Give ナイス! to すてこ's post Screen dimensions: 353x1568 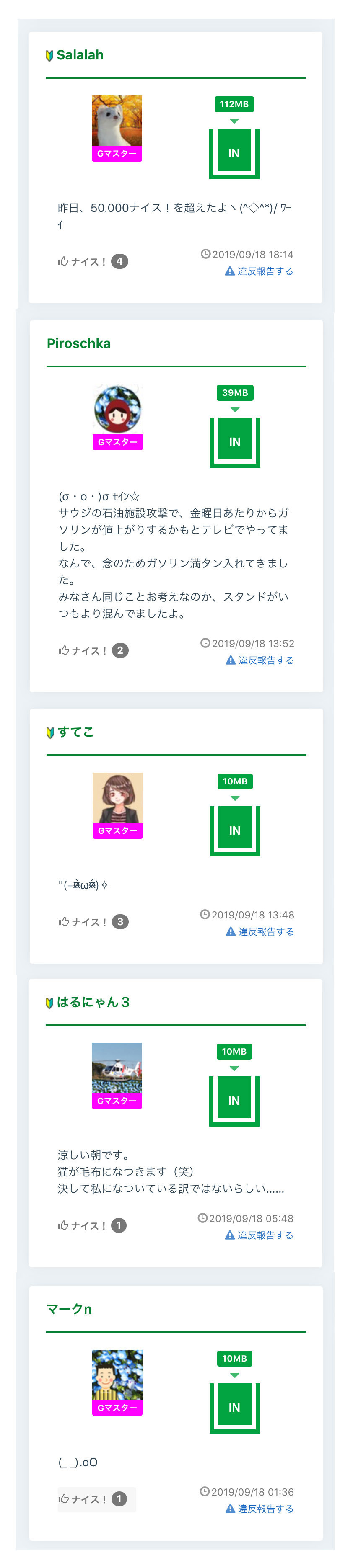(84, 922)
